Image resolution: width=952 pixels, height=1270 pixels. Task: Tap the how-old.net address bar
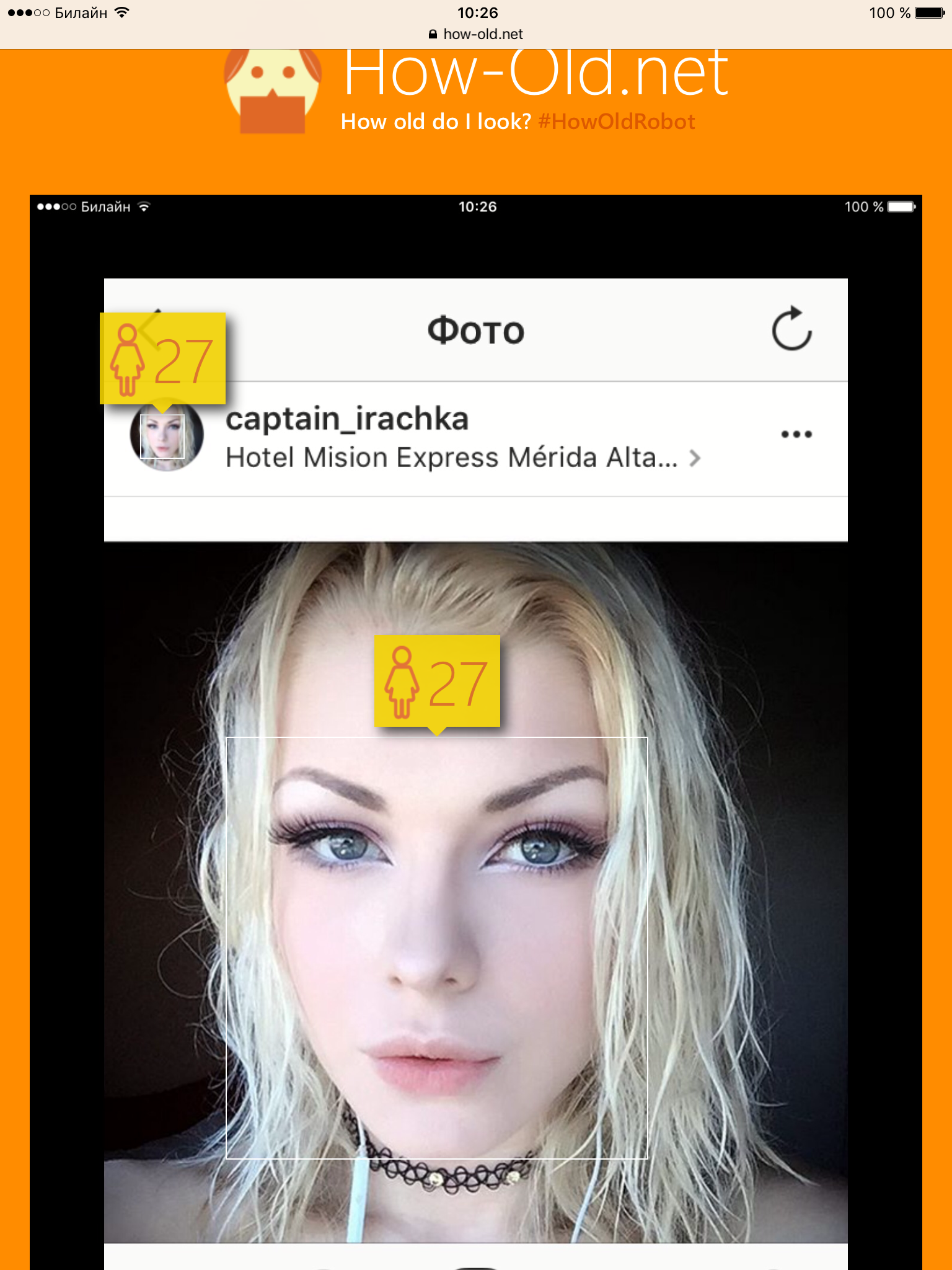pyautogui.click(x=476, y=34)
